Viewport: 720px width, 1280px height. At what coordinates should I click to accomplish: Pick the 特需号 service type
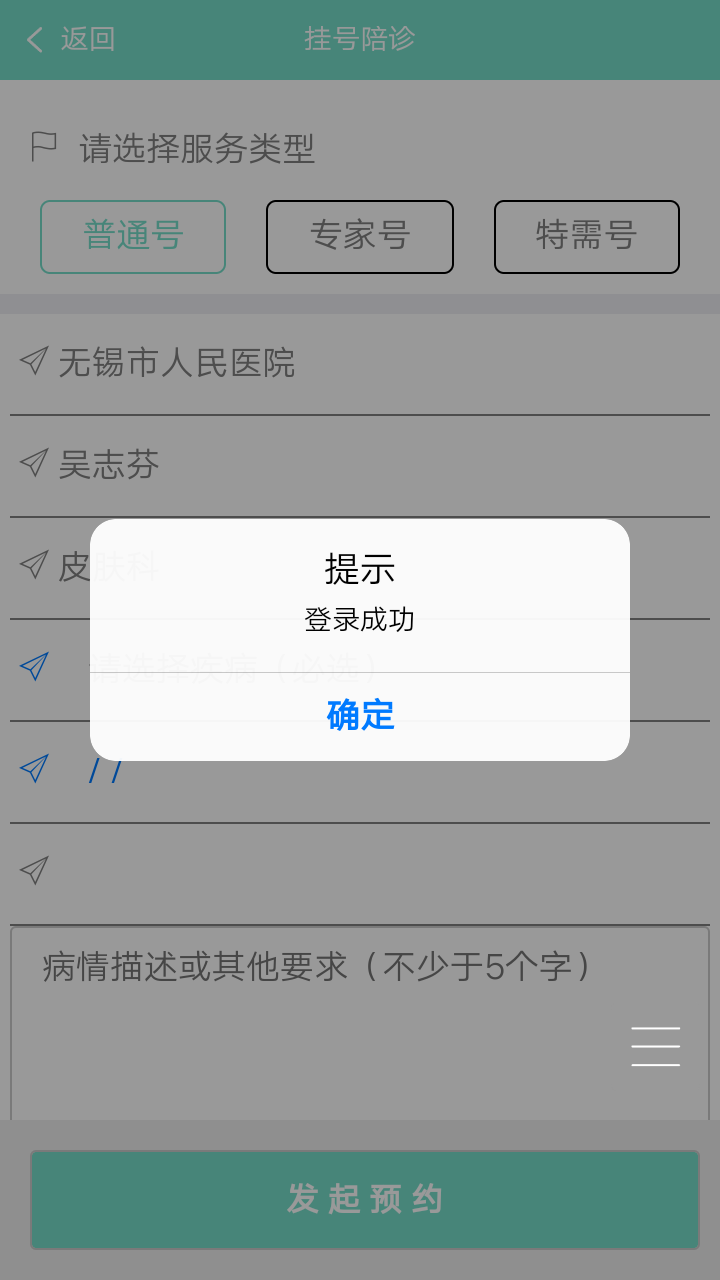(587, 237)
